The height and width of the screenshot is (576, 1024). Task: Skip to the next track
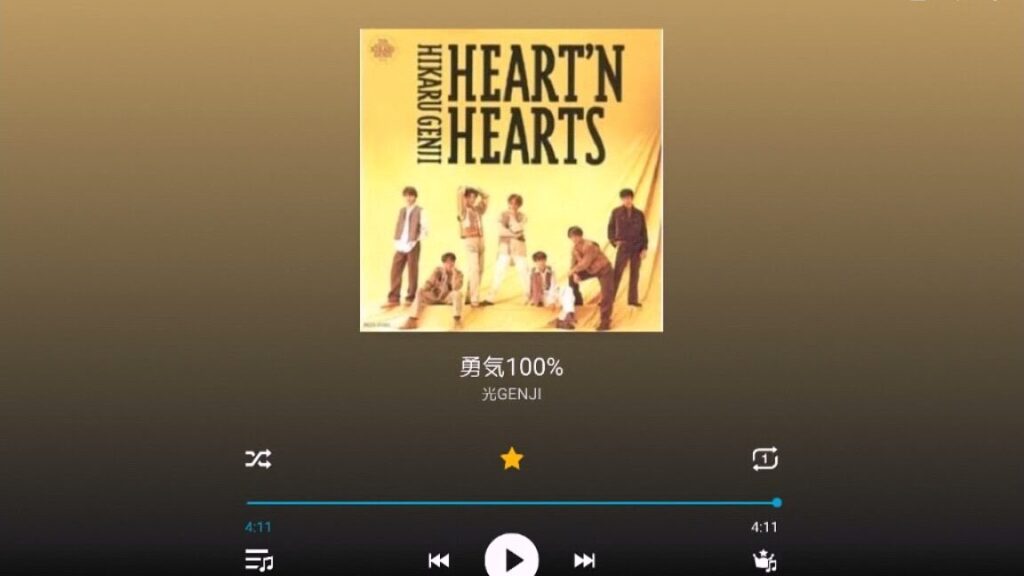585,560
